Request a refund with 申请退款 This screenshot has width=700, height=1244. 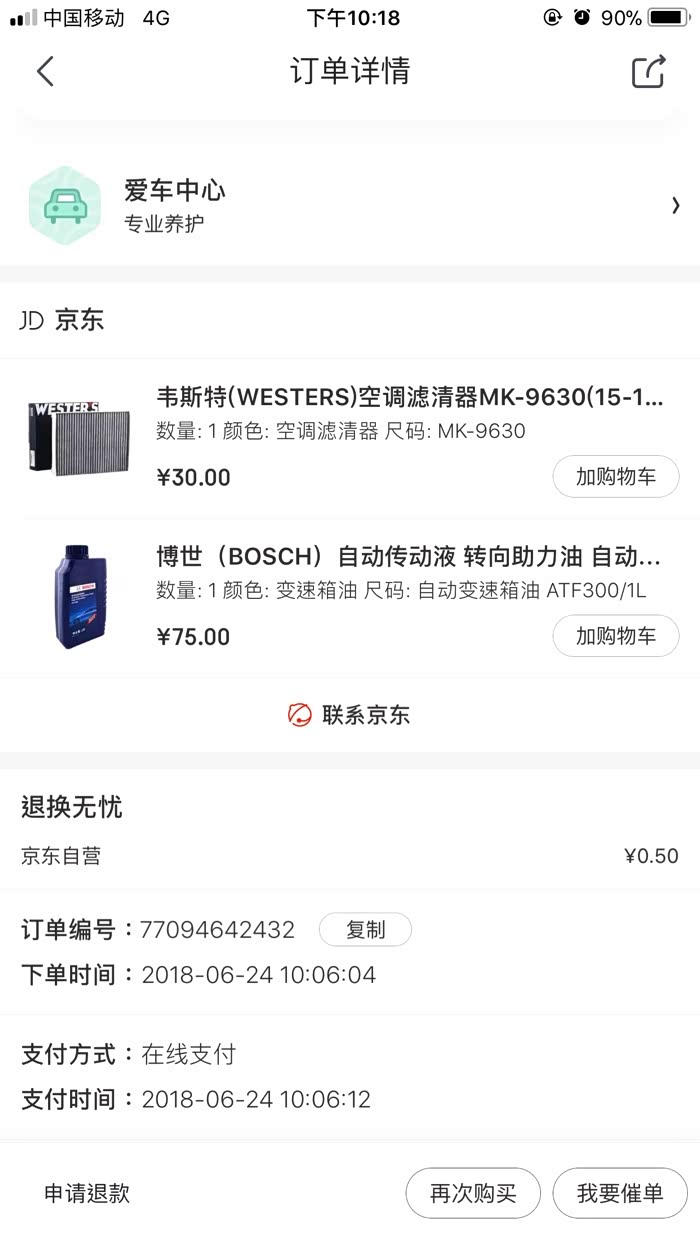pyautogui.click(x=87, y=1193)
